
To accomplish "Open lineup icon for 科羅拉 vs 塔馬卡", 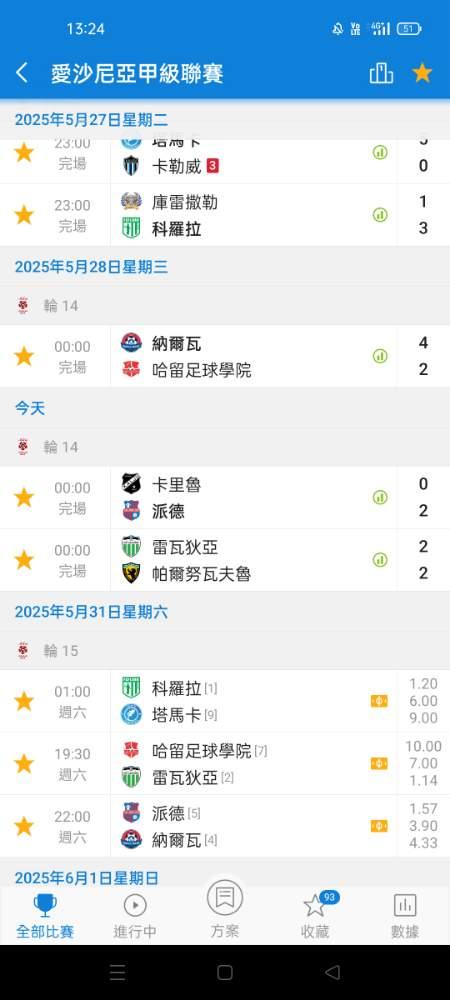I will click(x=379, y=701).
